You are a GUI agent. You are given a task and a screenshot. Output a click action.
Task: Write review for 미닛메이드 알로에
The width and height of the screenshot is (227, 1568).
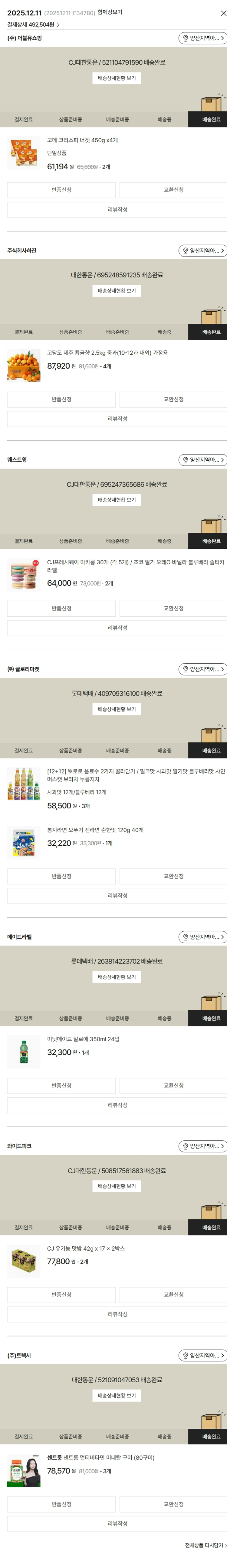click(117, 1105)
